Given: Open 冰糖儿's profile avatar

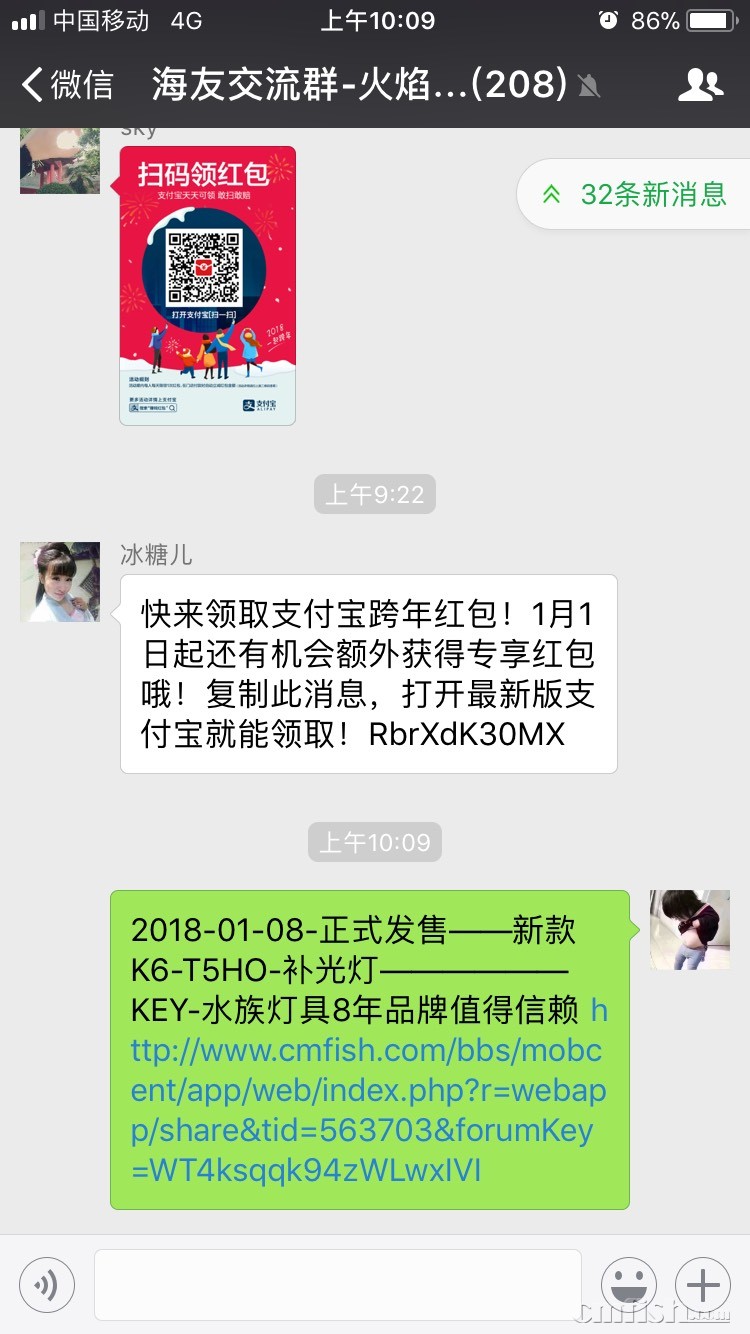Looking at the screenshot, I should [60, 582].
